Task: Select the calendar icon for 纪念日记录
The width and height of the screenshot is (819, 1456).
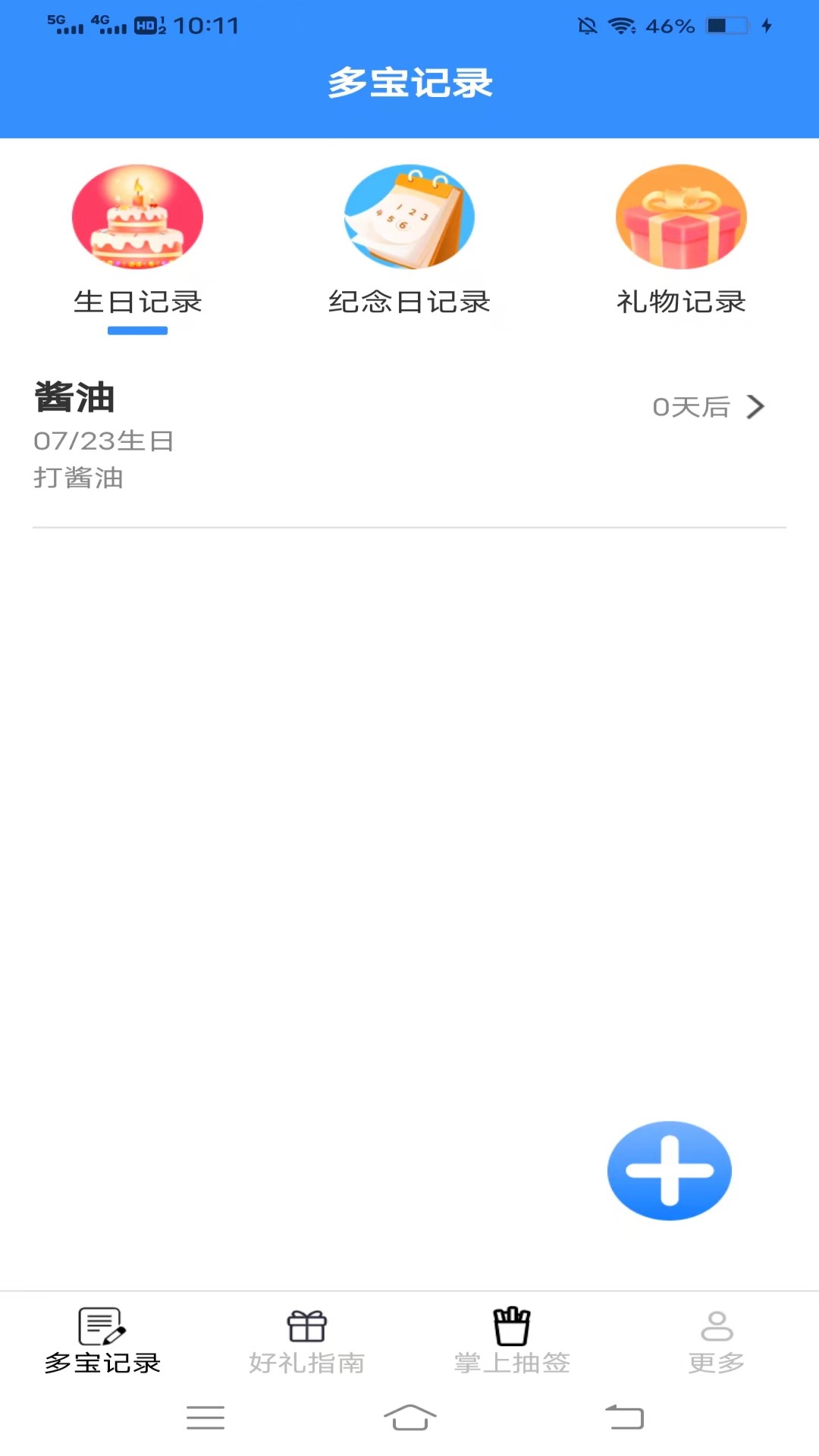Action: point(409,217)
